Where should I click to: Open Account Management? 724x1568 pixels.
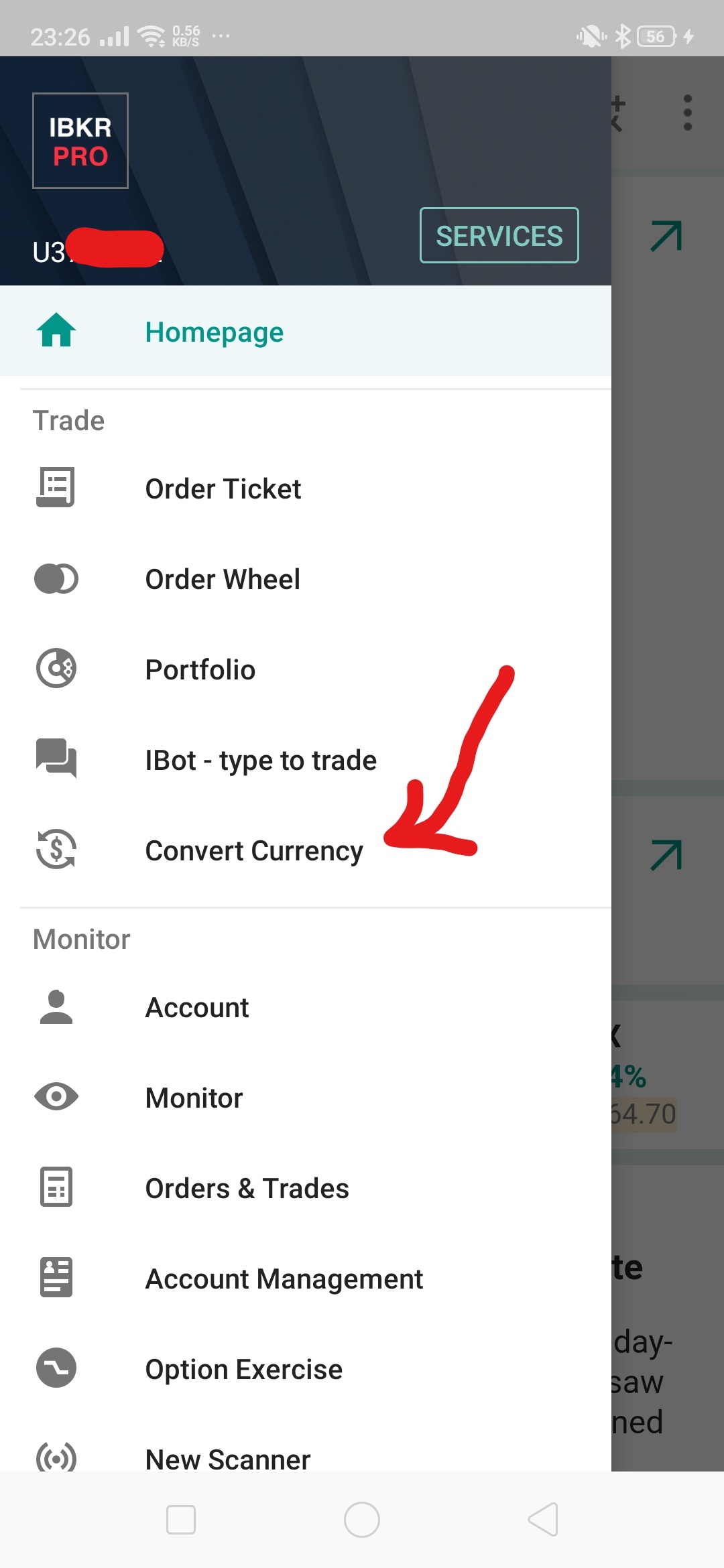306,1279
